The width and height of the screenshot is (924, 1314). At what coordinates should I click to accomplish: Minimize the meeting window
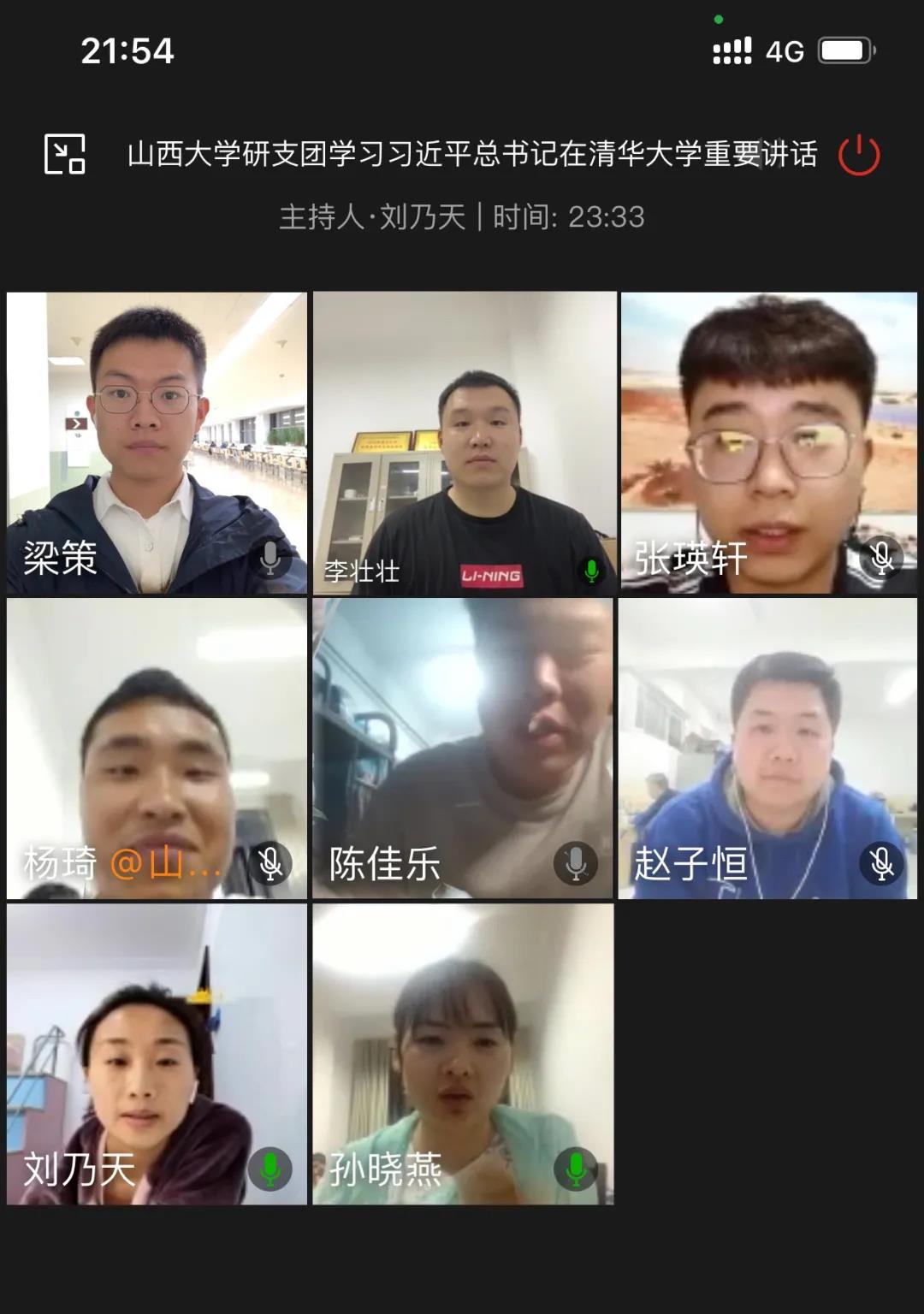[65, 155]
